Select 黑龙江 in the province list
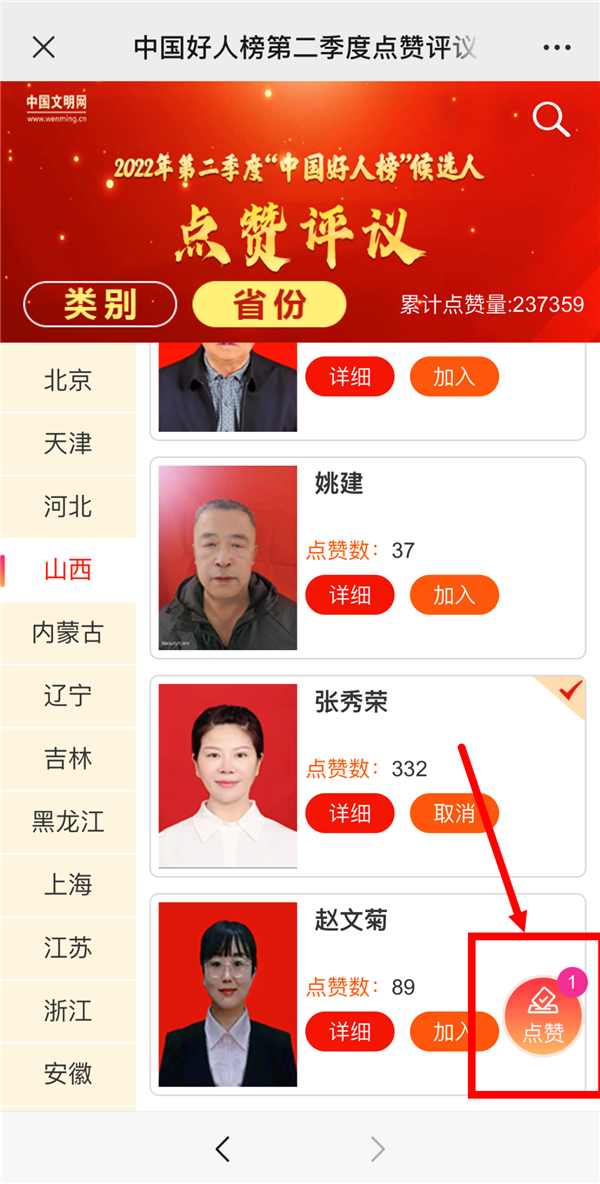Screen dimensions: 600x1184 (68, 822)
